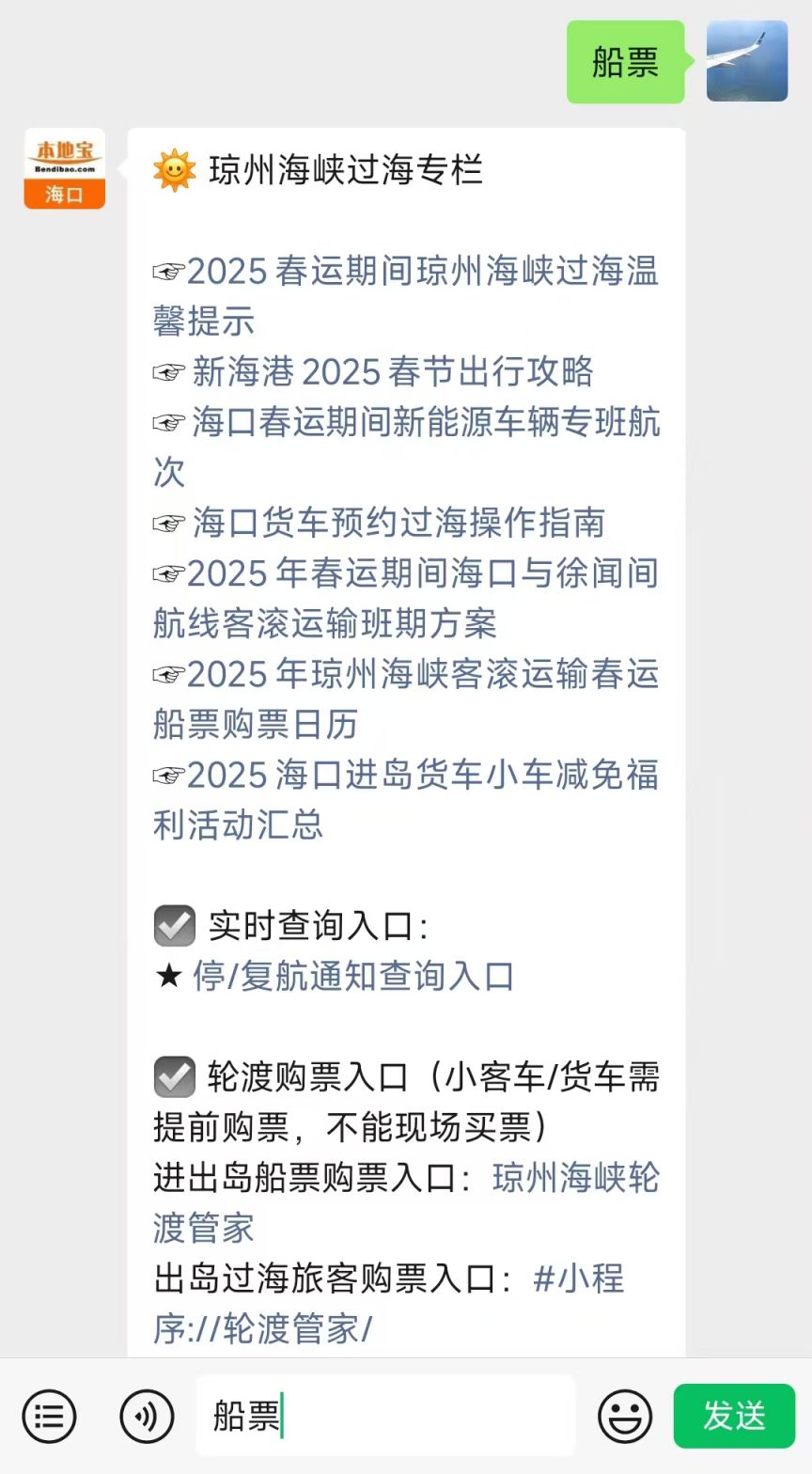Viewport: 812px width, 1474px height.
Task: Open 停/复航通知查询入口 link
Action: pyautogui.click(x=353, y=976)
